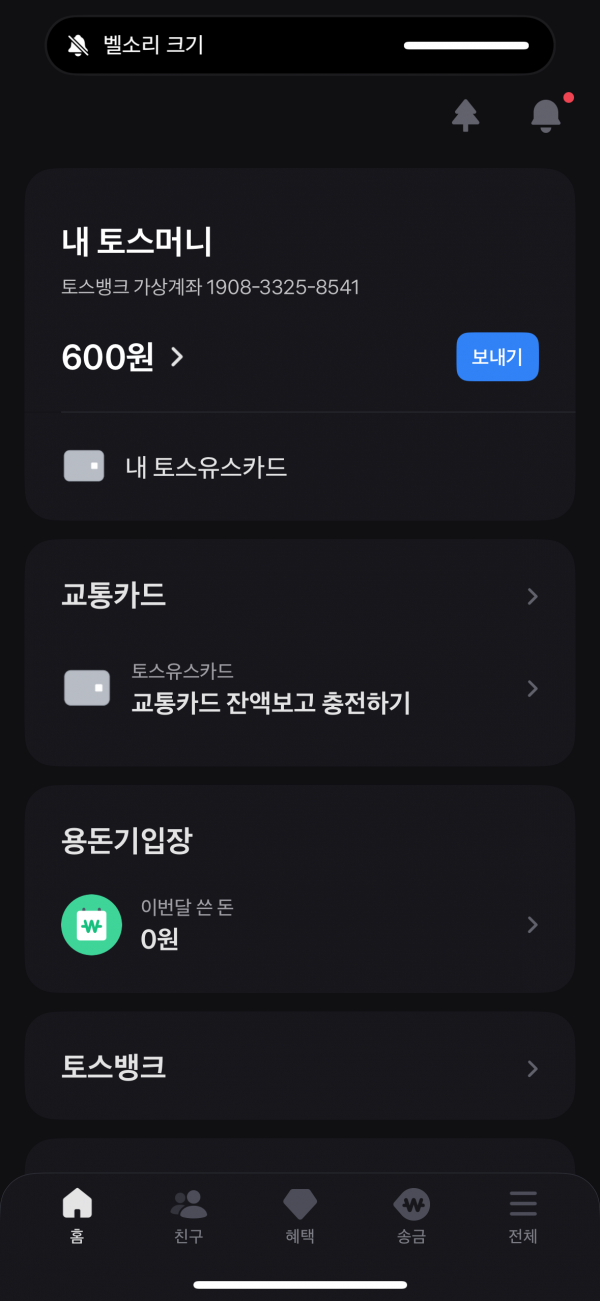Select the 홈 tab
Screen dimensions: 600x1301
point(77,1216)
